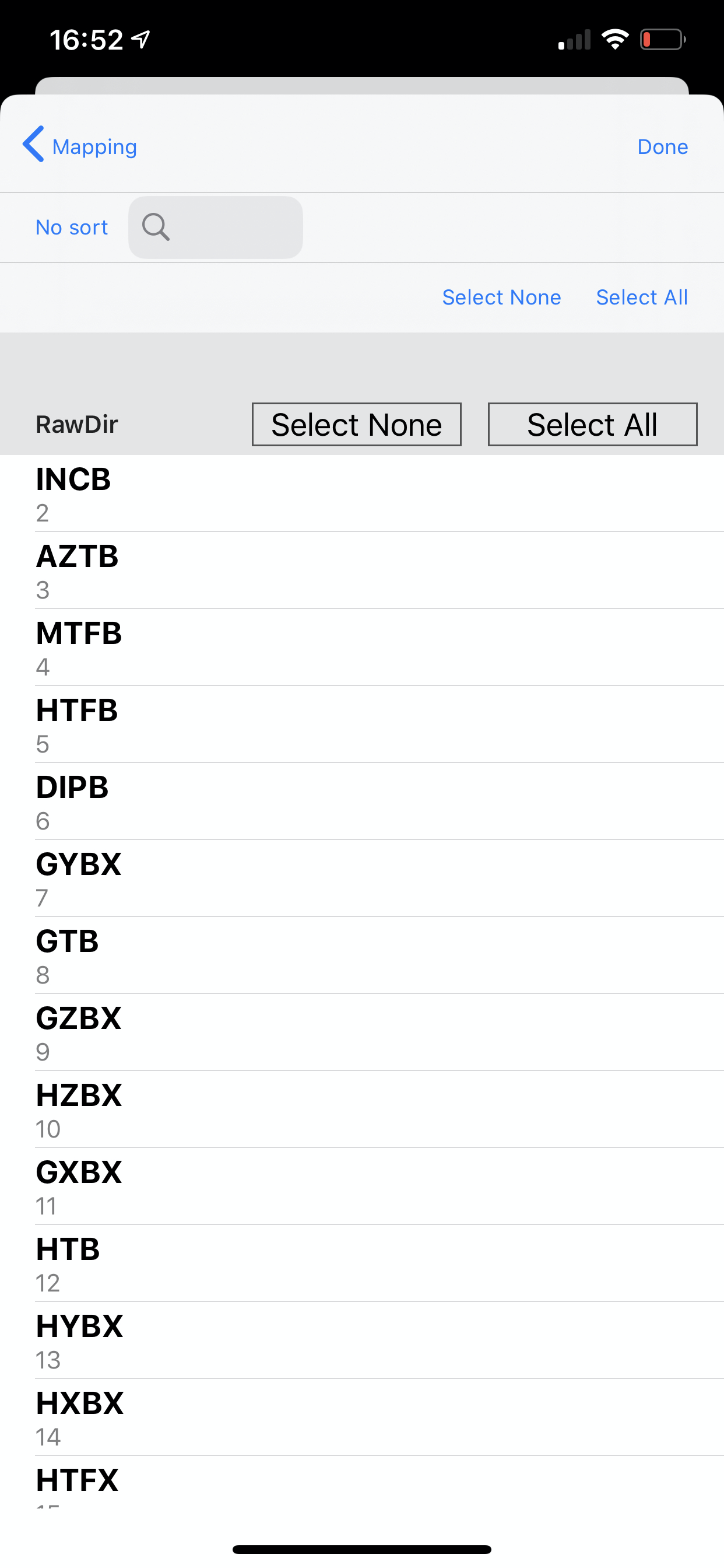
Task: Tap the blue Select None link
Action: (501, 297)
